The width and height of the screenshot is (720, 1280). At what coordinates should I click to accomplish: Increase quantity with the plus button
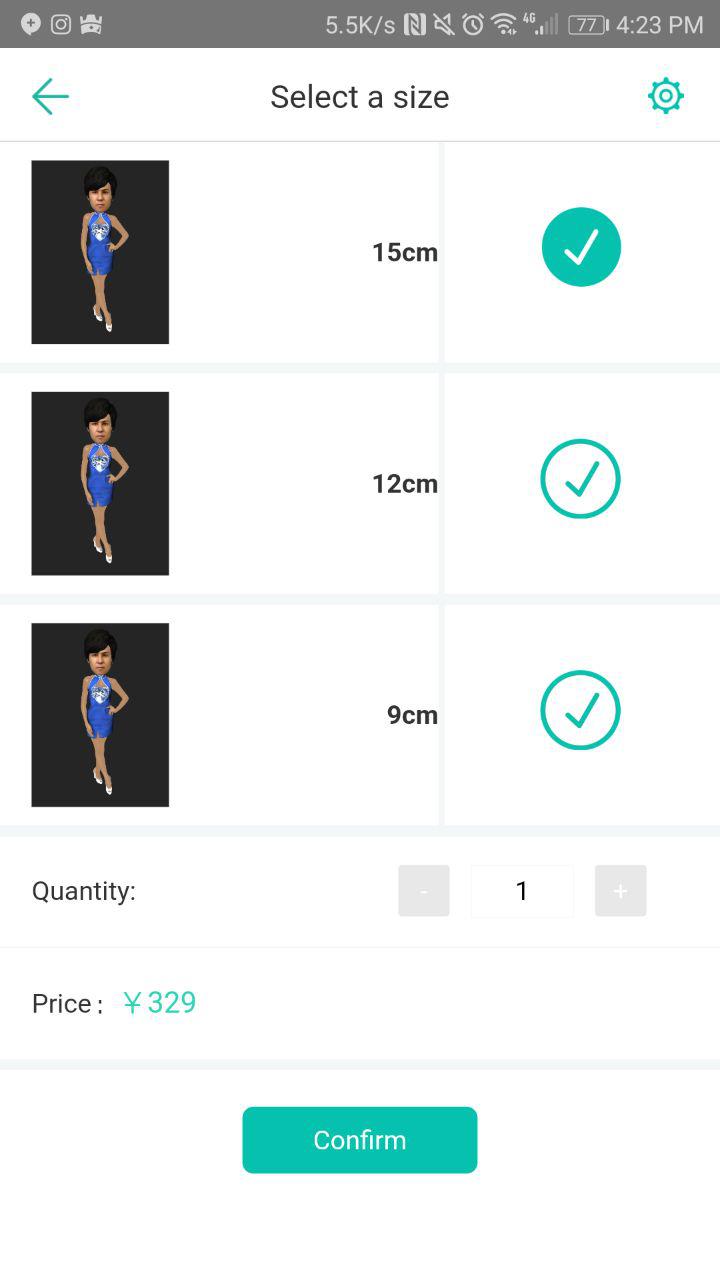620,891
